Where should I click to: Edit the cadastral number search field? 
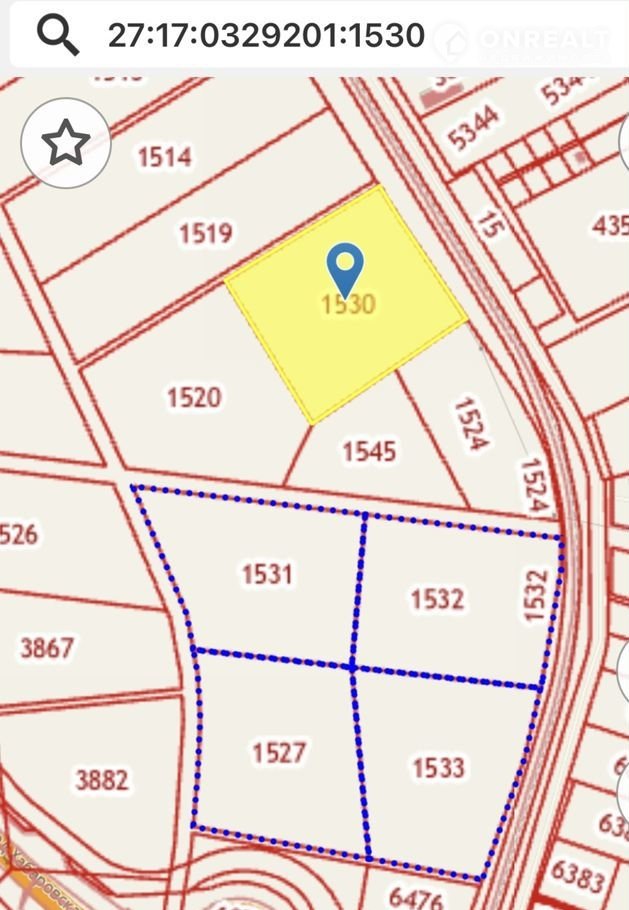266,36
